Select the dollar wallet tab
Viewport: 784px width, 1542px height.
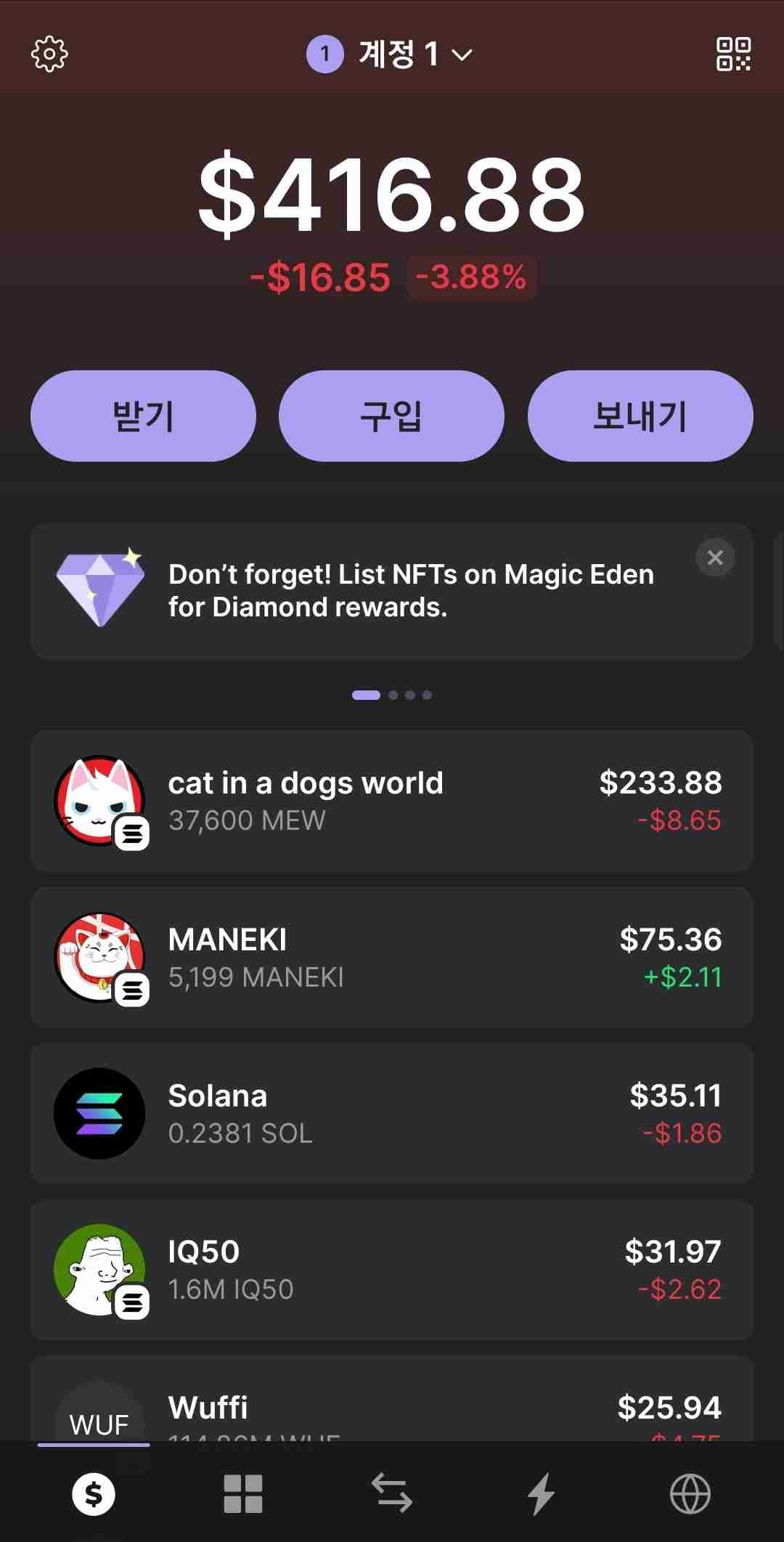point(94,1494)
